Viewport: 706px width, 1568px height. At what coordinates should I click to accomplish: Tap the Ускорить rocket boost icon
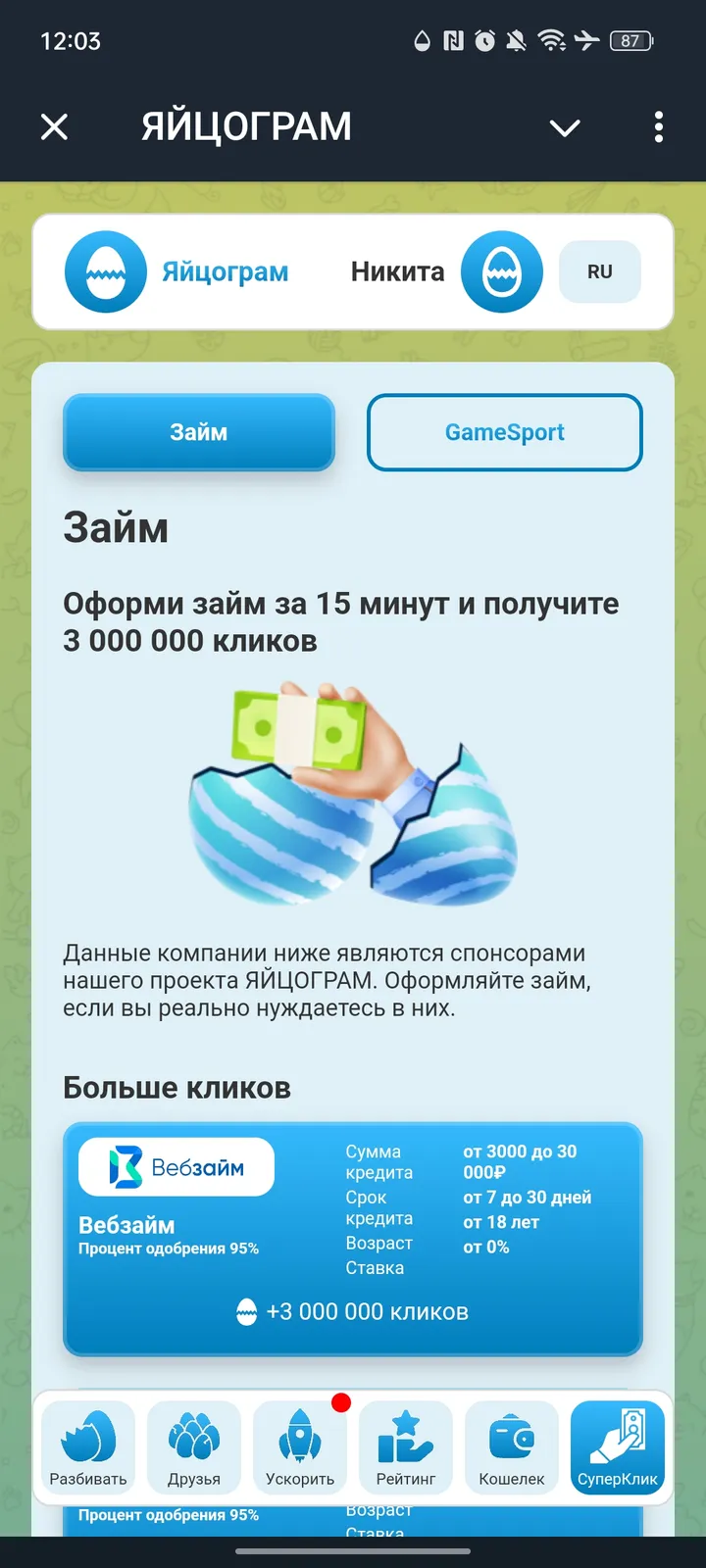tap(299, 1446)
